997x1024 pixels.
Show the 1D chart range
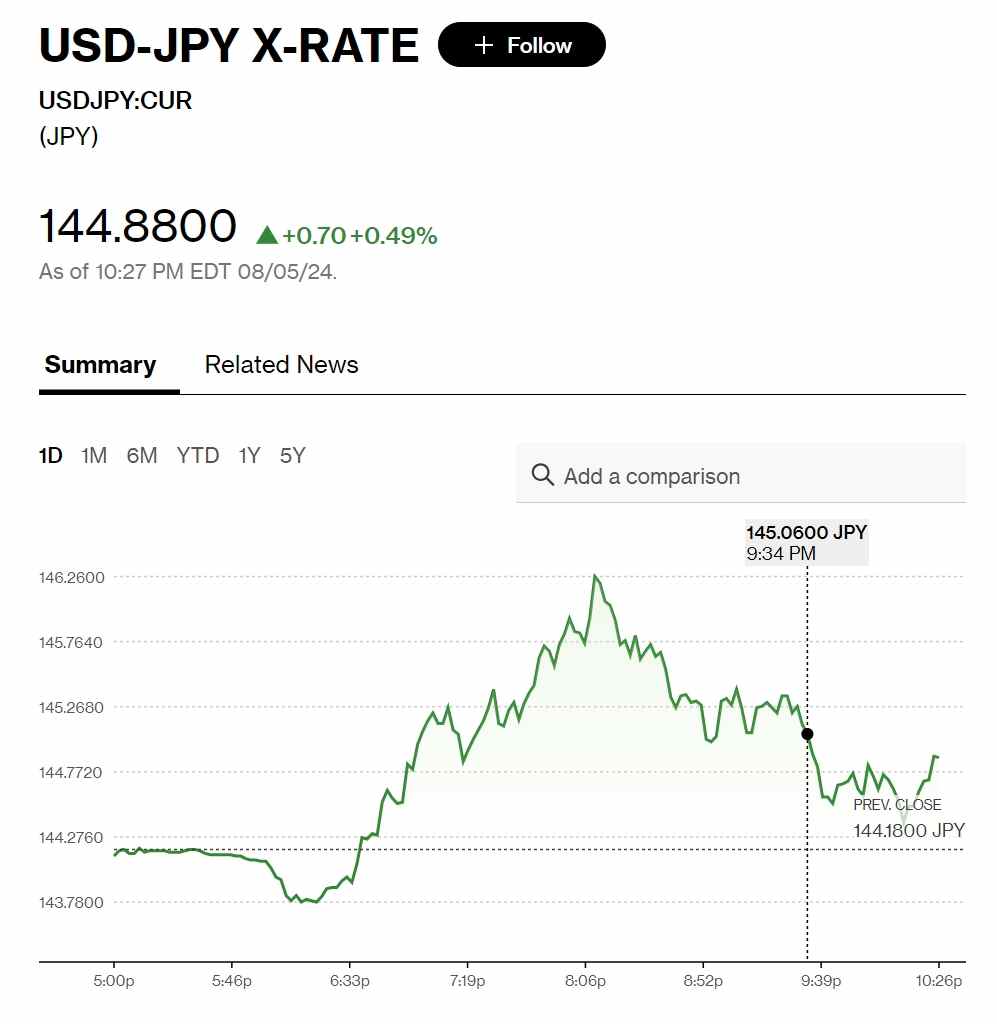click(x=51, y=456)
